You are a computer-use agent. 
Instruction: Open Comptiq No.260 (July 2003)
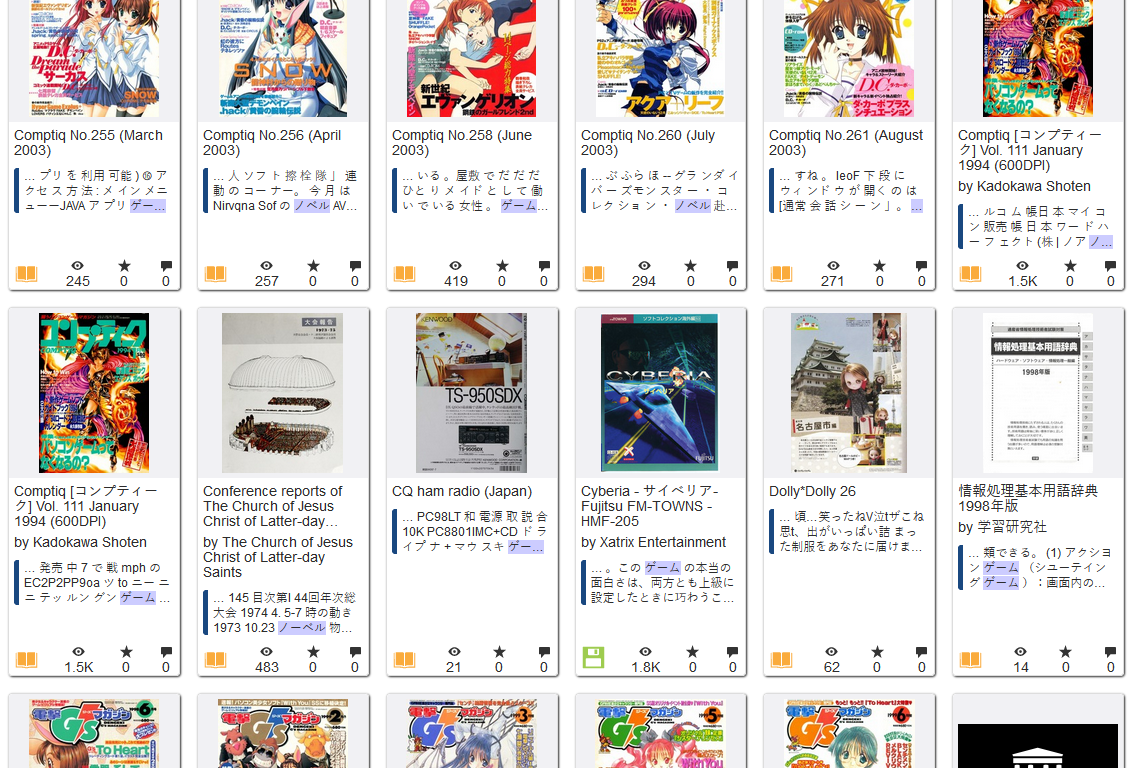(648, 142)
